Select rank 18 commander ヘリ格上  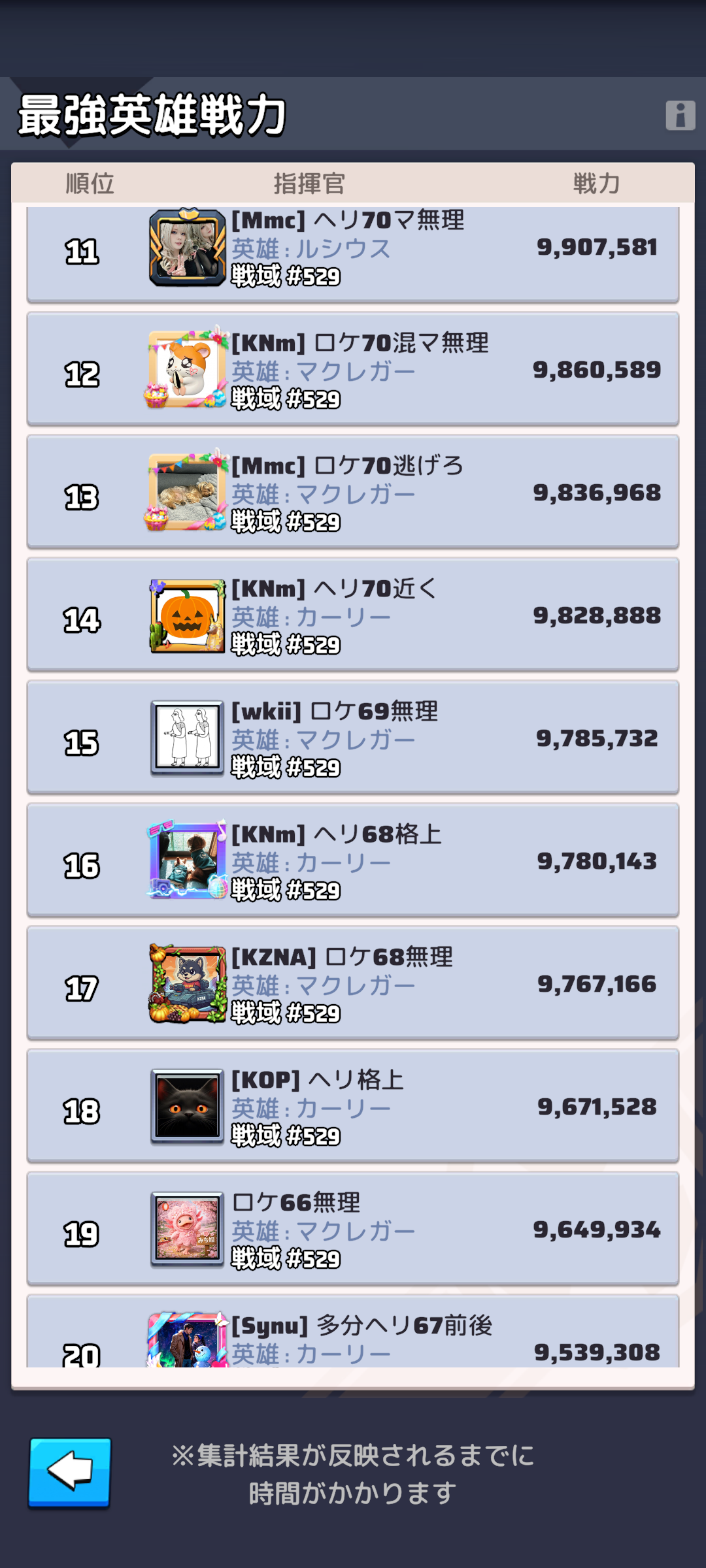(x=352, y=1107)
